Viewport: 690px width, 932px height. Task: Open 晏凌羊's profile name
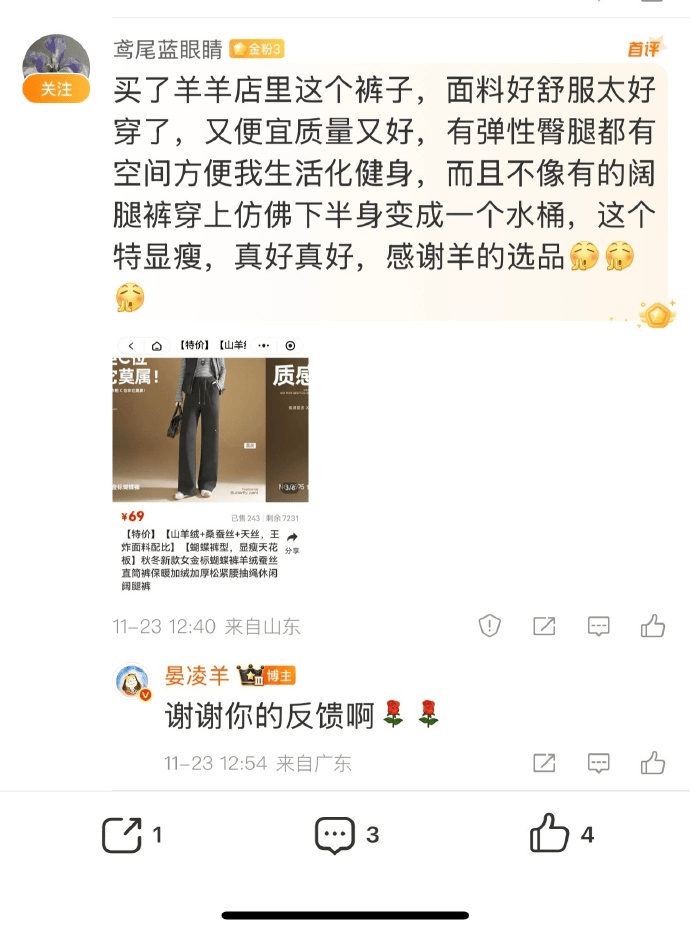[196, 677]
